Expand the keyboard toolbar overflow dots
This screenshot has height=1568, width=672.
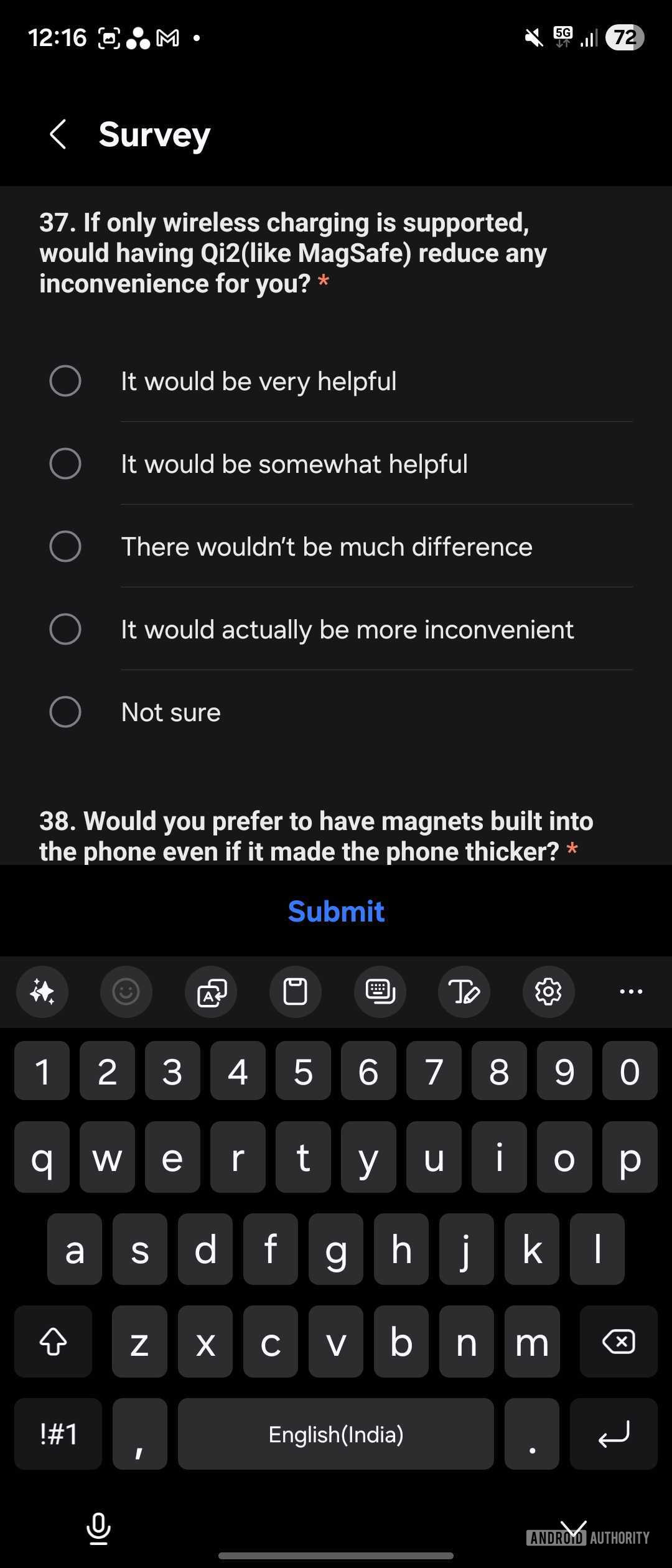pos(631,992)
